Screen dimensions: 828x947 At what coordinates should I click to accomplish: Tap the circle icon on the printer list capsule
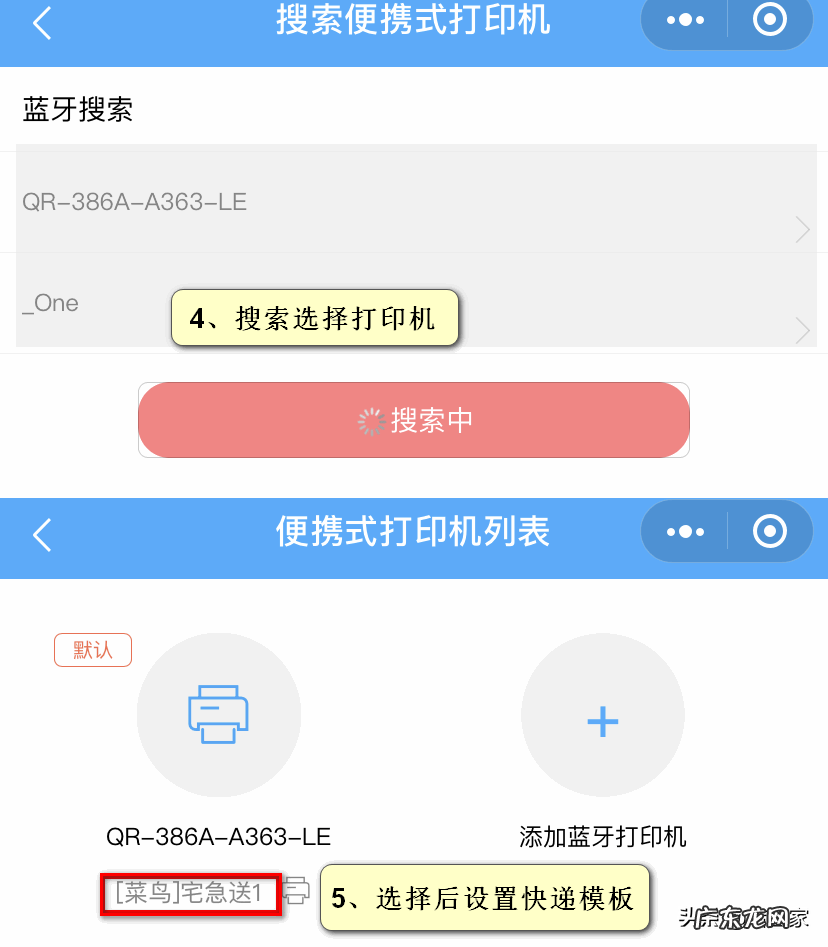coord(769,532)
